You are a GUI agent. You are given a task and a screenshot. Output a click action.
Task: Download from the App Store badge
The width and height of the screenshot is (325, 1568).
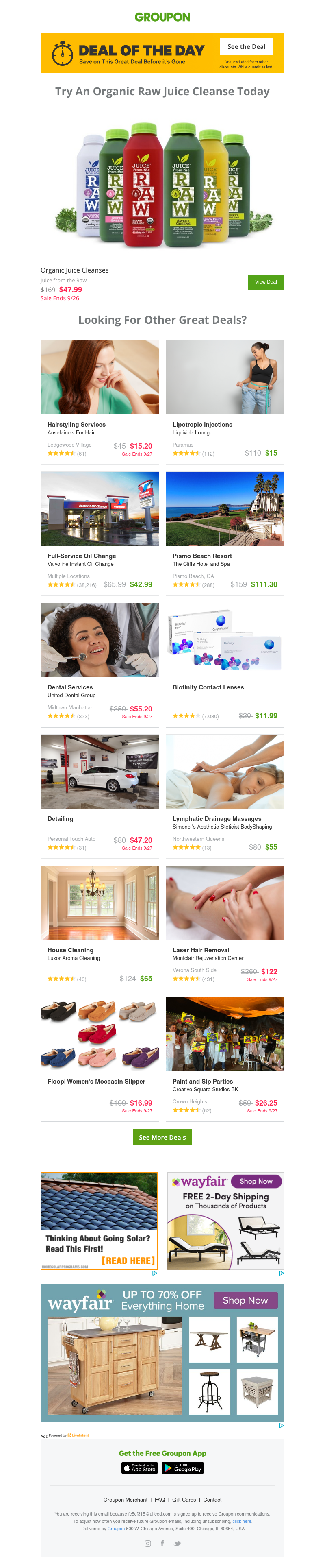[140, 1468]
